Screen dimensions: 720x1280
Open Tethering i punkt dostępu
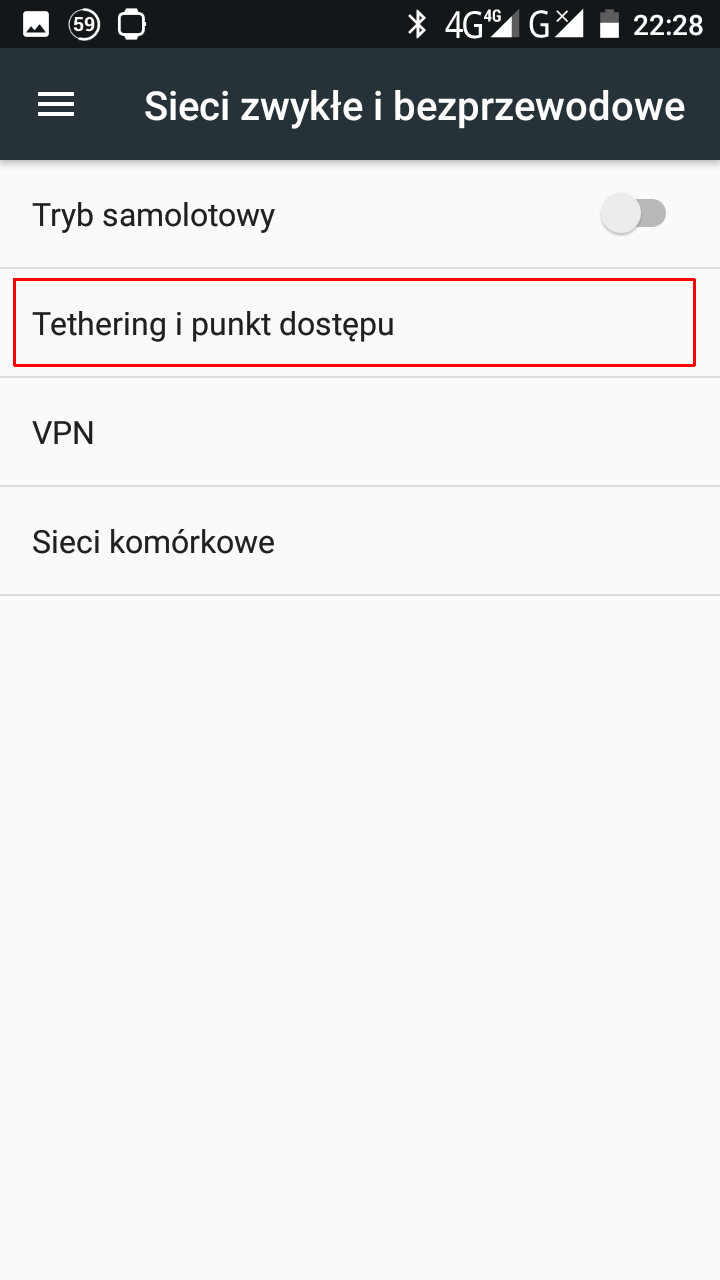(x=354, y=324)
